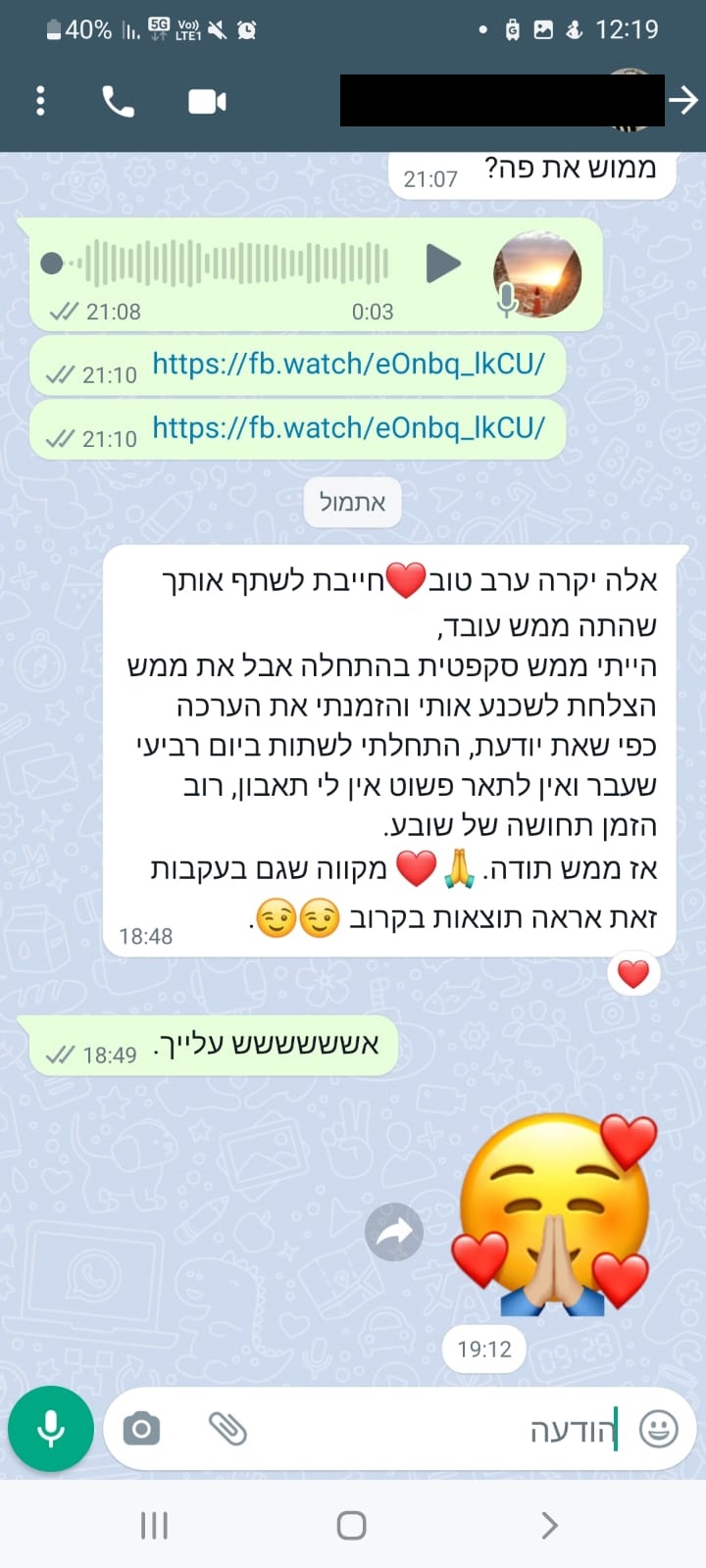This screenshot has height=1568, width=706.
Task: Start a voice call
Action: point(119,101)
